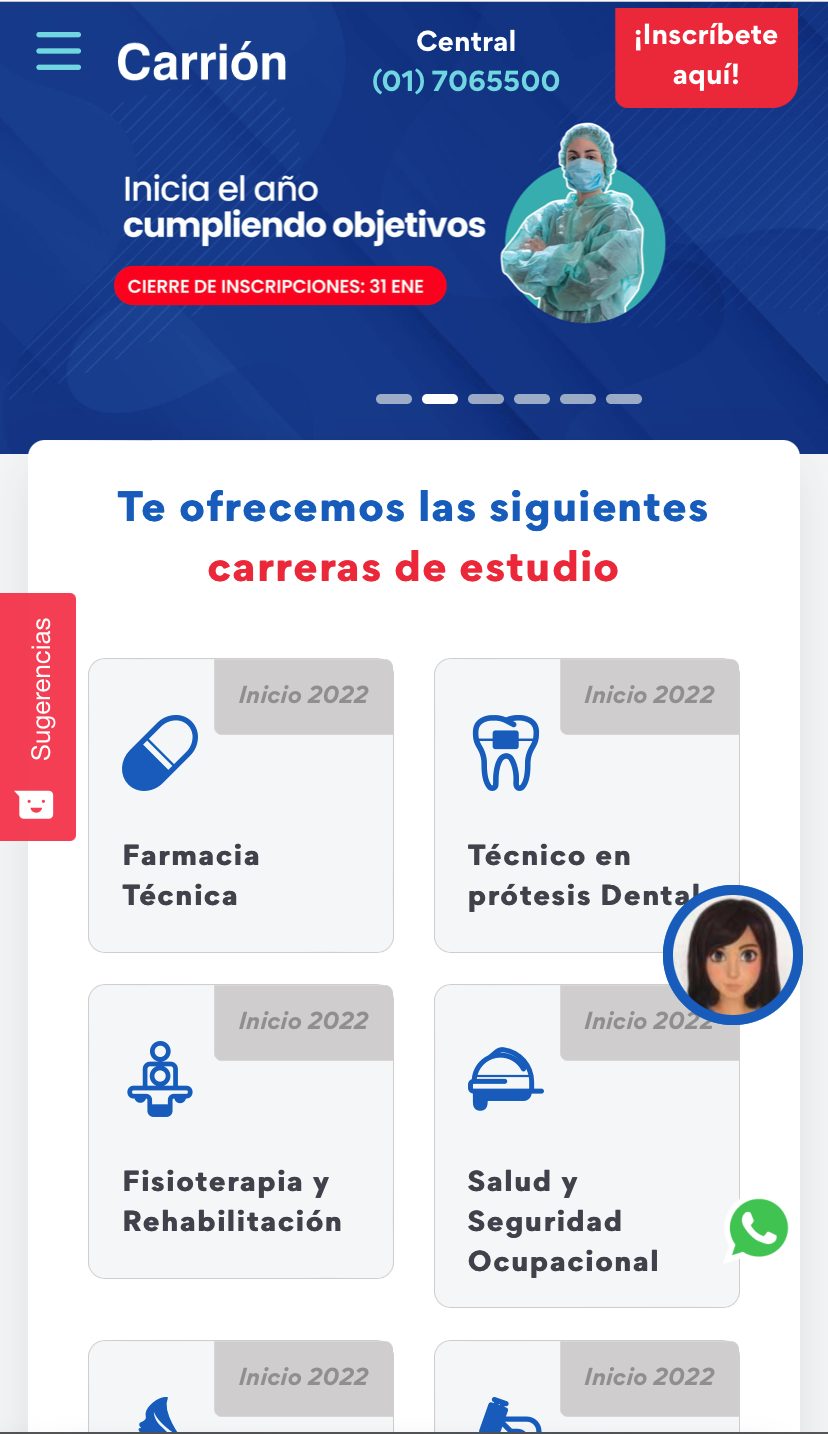Call the central number (01) 7065500
This screenshot has width=828, height=1434.
tap(465, 81)
